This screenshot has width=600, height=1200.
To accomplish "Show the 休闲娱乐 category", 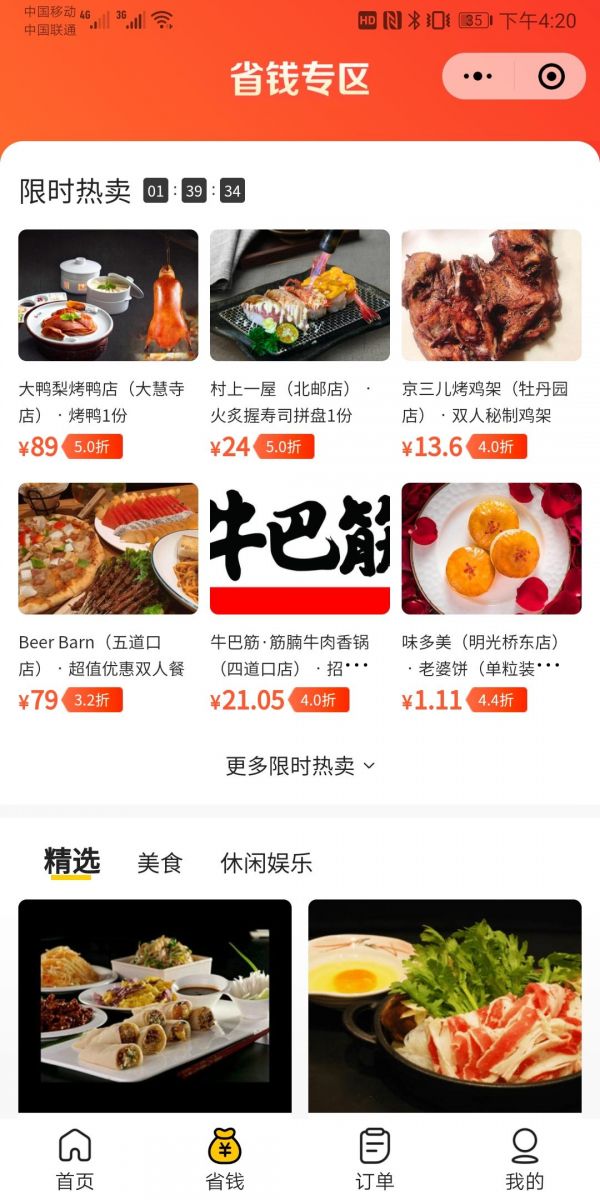I will coord(266,863).
